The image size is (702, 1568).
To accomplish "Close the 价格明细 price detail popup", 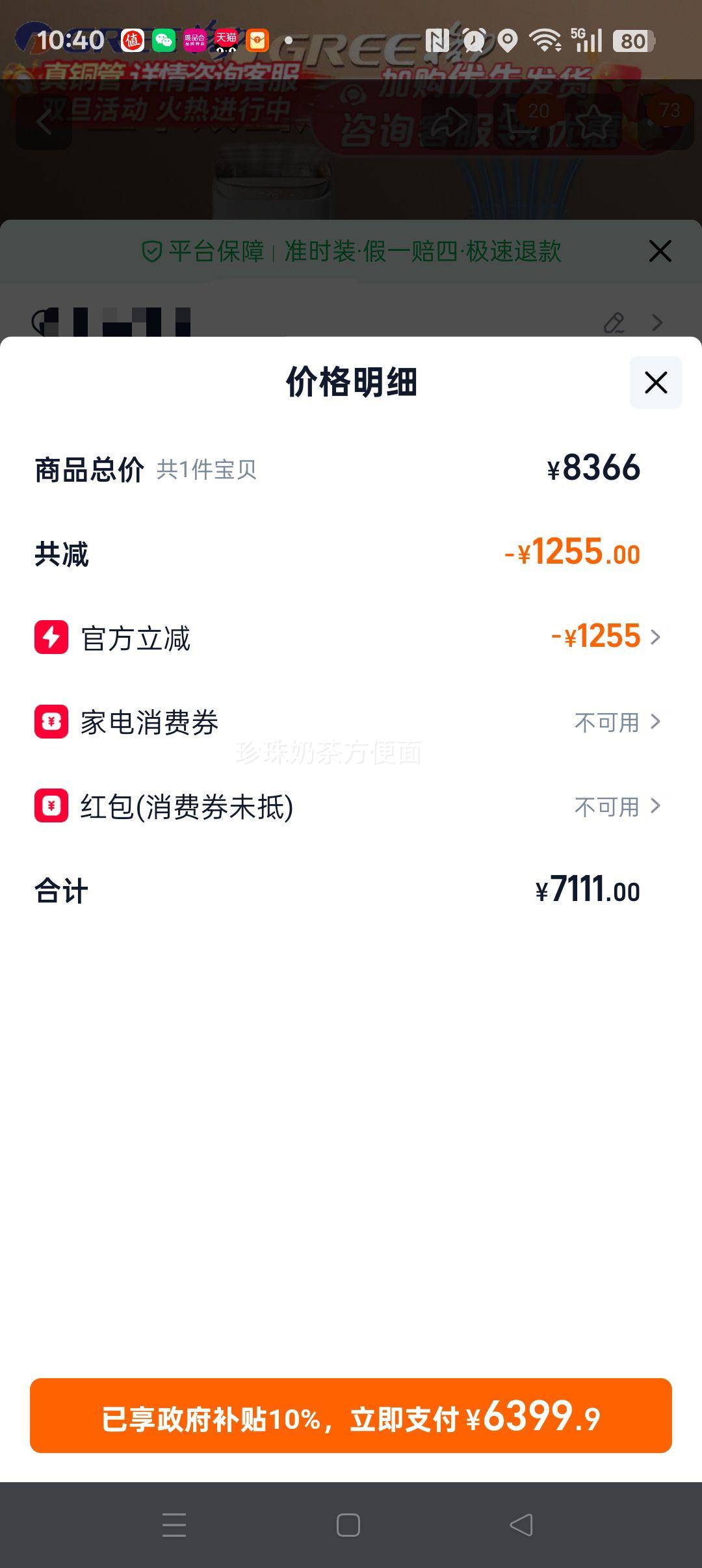I will [655, 383].
